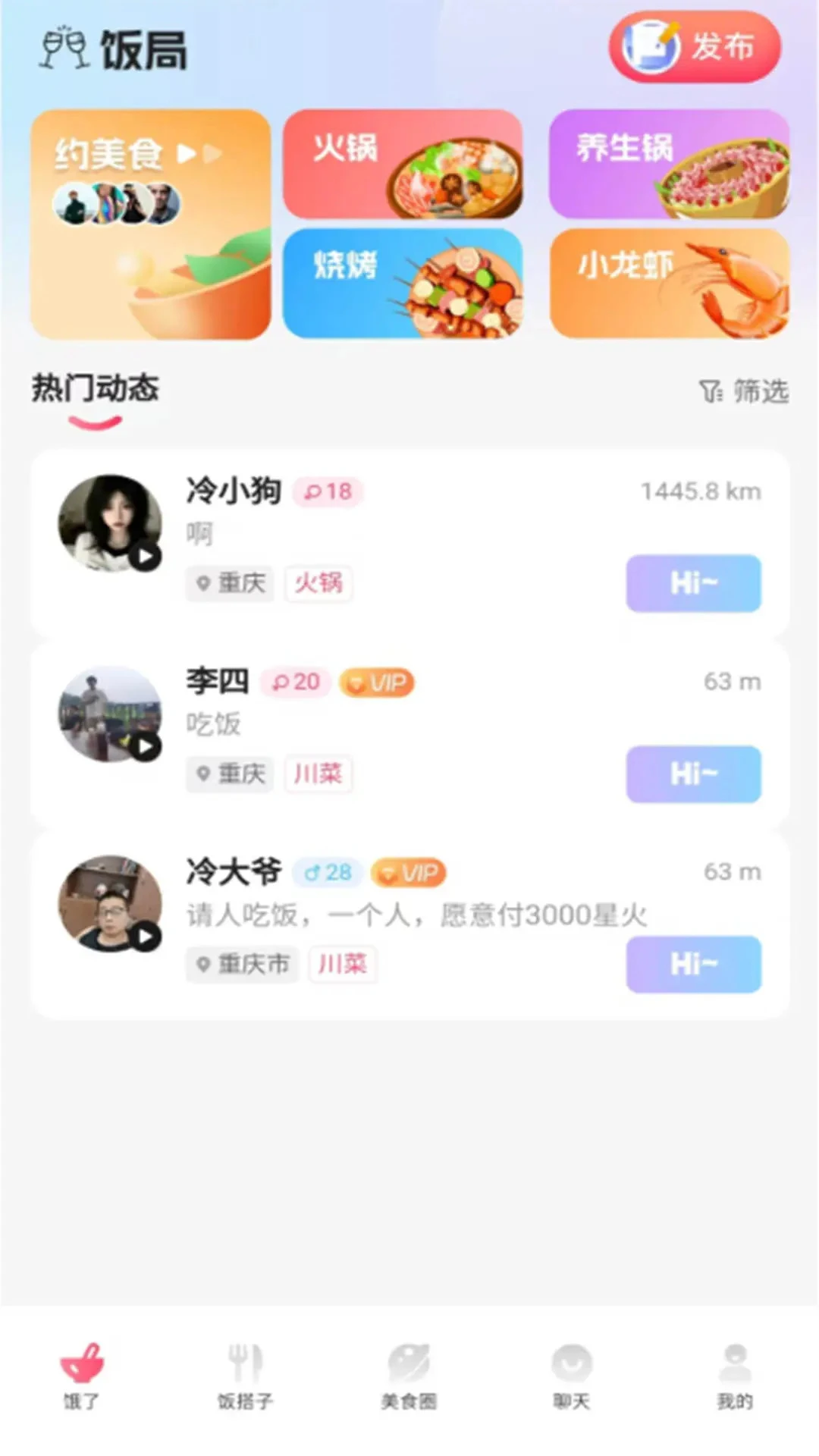Switch to the 我的 profile tab

[735, 1376]
